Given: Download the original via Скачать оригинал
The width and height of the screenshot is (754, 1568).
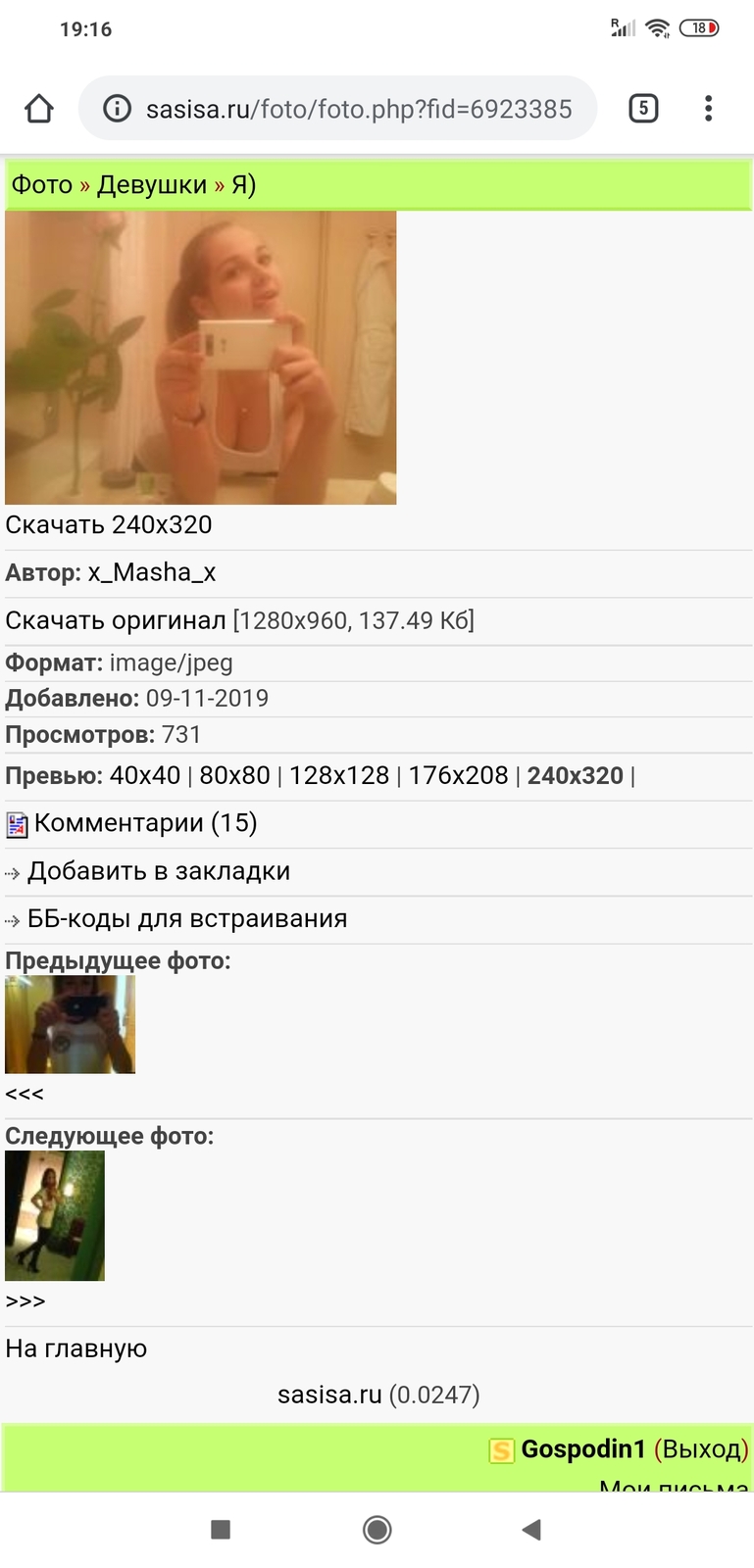Looking at the screenshot, I should (116, 621).
